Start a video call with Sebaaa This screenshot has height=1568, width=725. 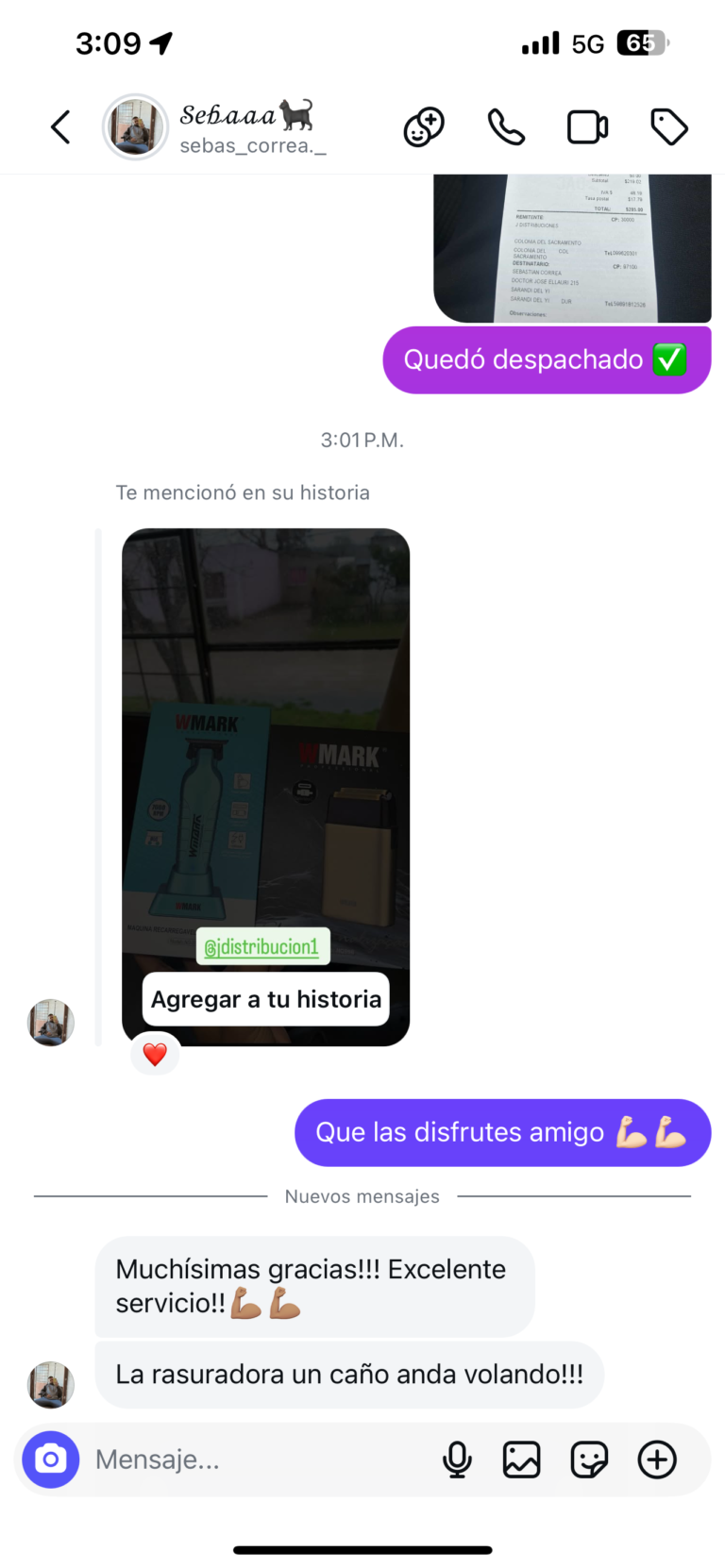click(x=587, y=127)
